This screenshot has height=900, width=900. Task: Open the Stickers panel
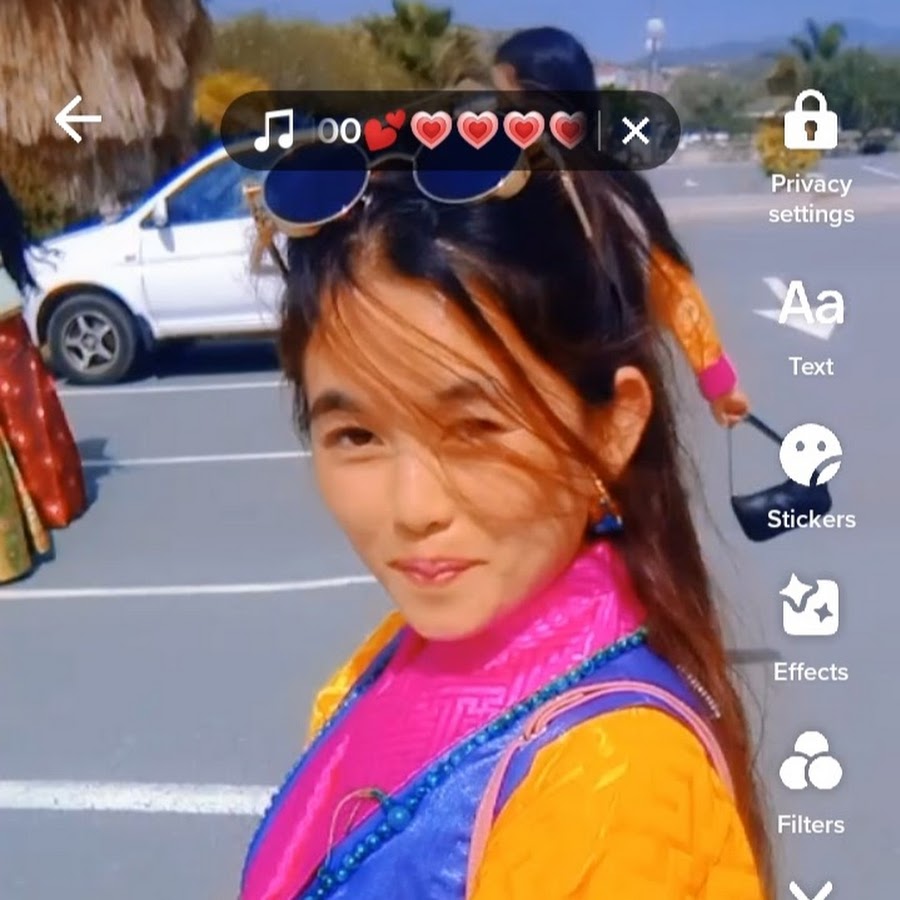point(811,476)
